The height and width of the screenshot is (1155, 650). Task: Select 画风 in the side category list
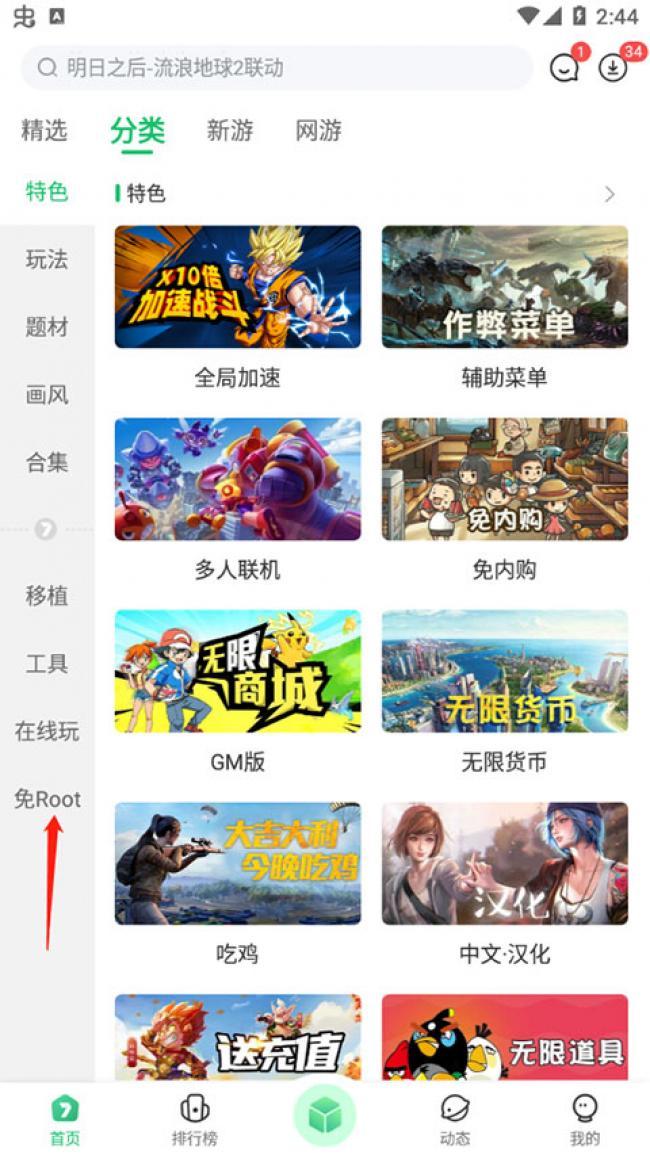point(47,395)
